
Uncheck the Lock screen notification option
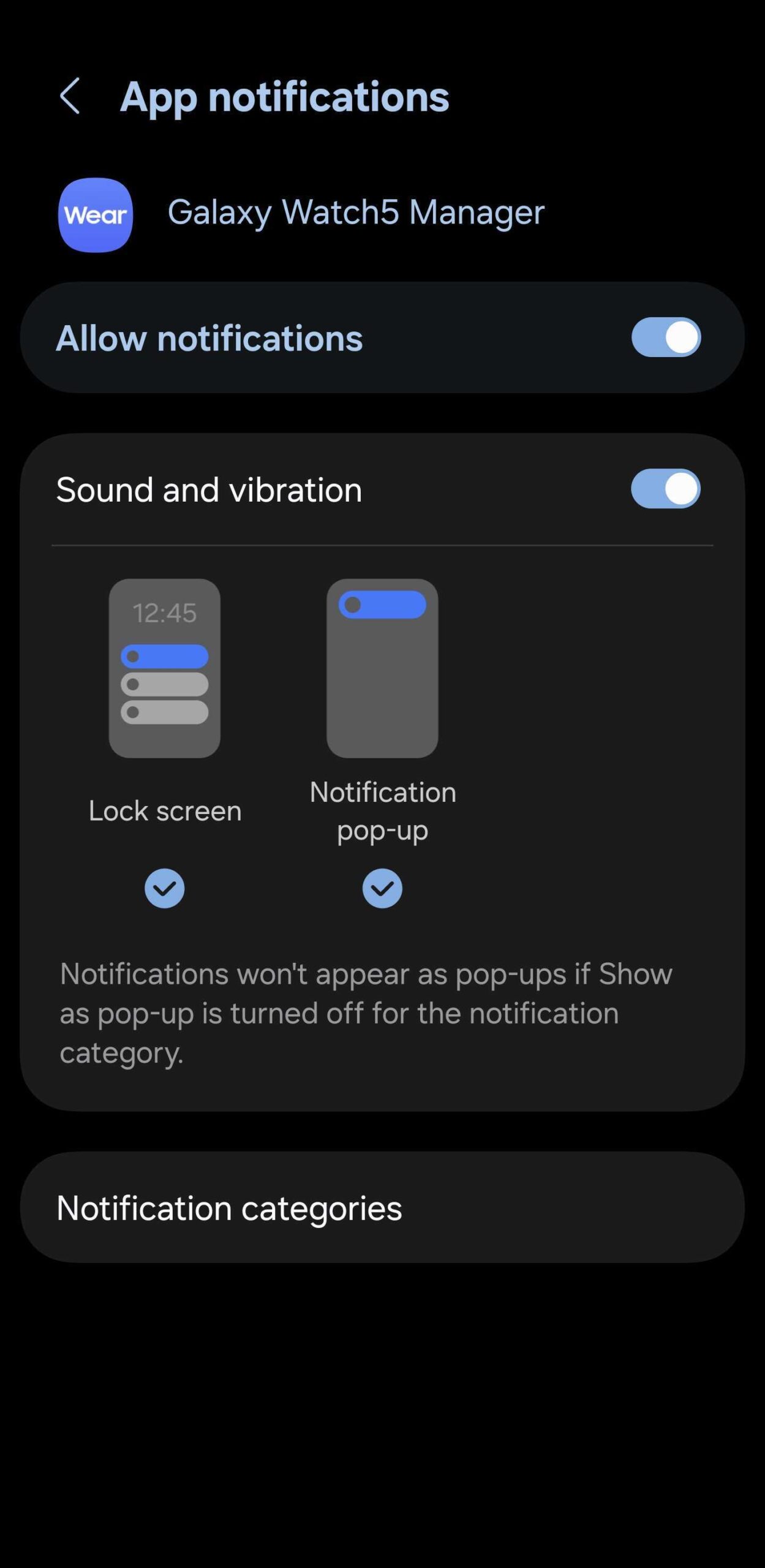[x=164, y=888]
